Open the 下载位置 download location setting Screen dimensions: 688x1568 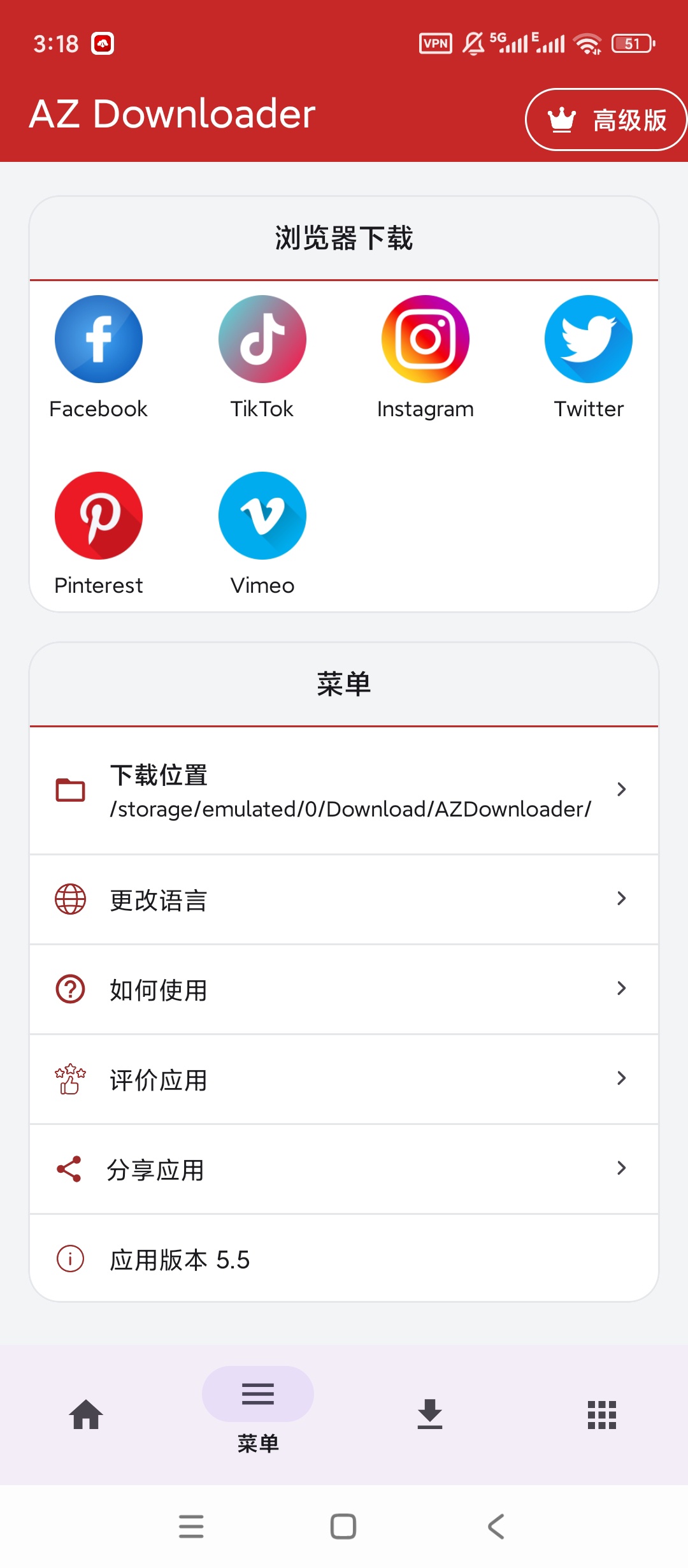344,791
